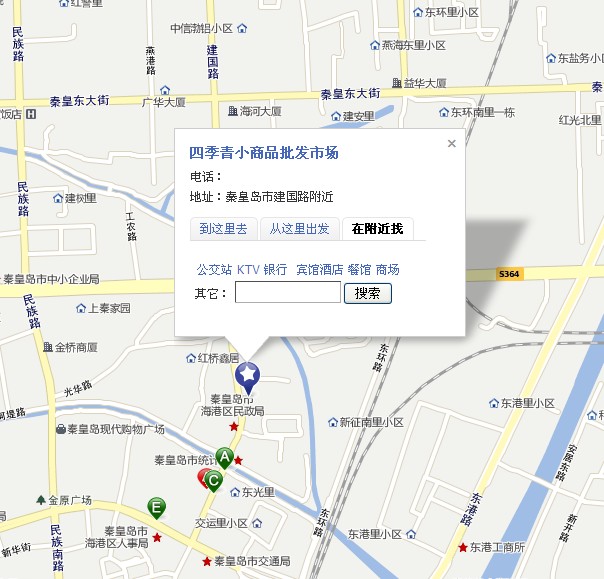Tap the blue star location pin
The image size is (604, 579).
pos(246,377)
